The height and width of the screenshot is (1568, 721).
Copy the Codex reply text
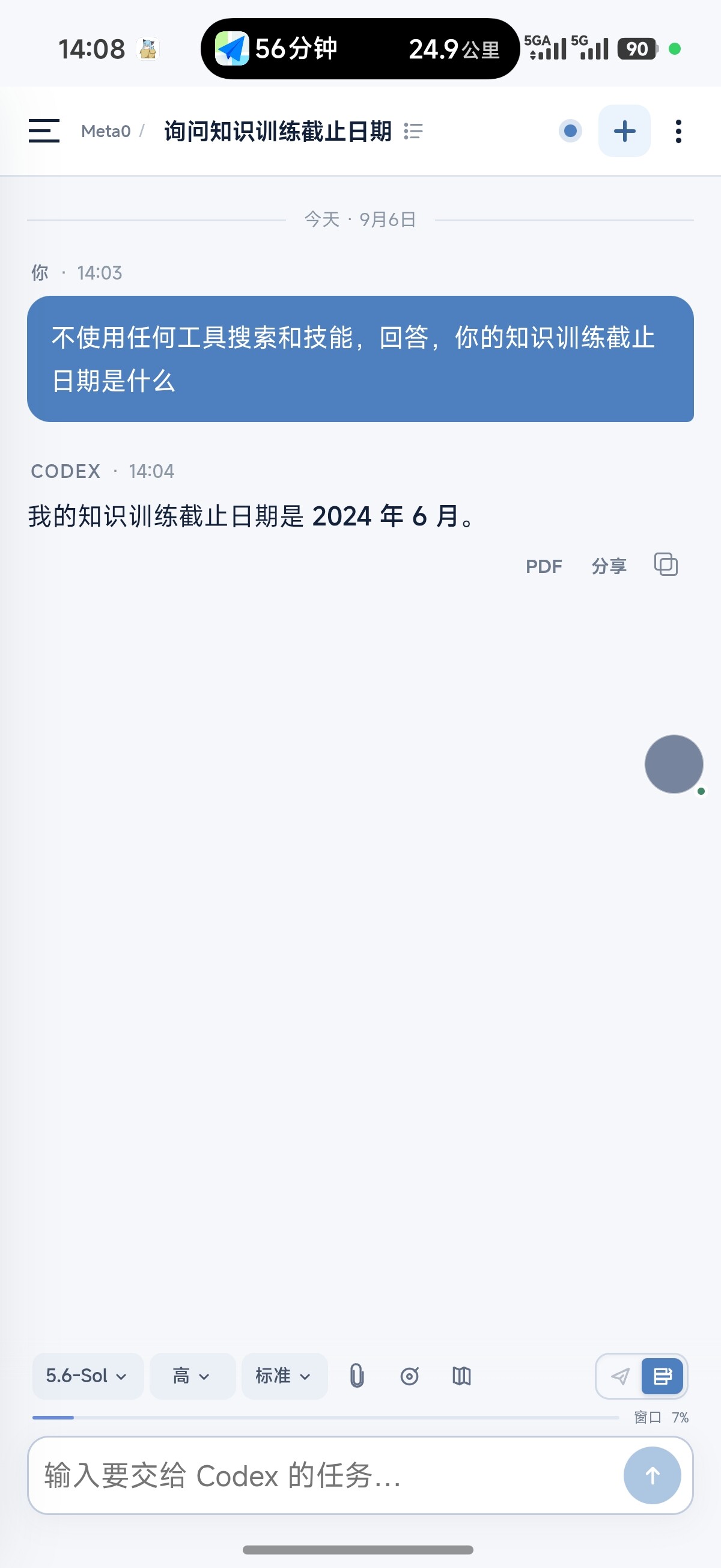point(666,565)
